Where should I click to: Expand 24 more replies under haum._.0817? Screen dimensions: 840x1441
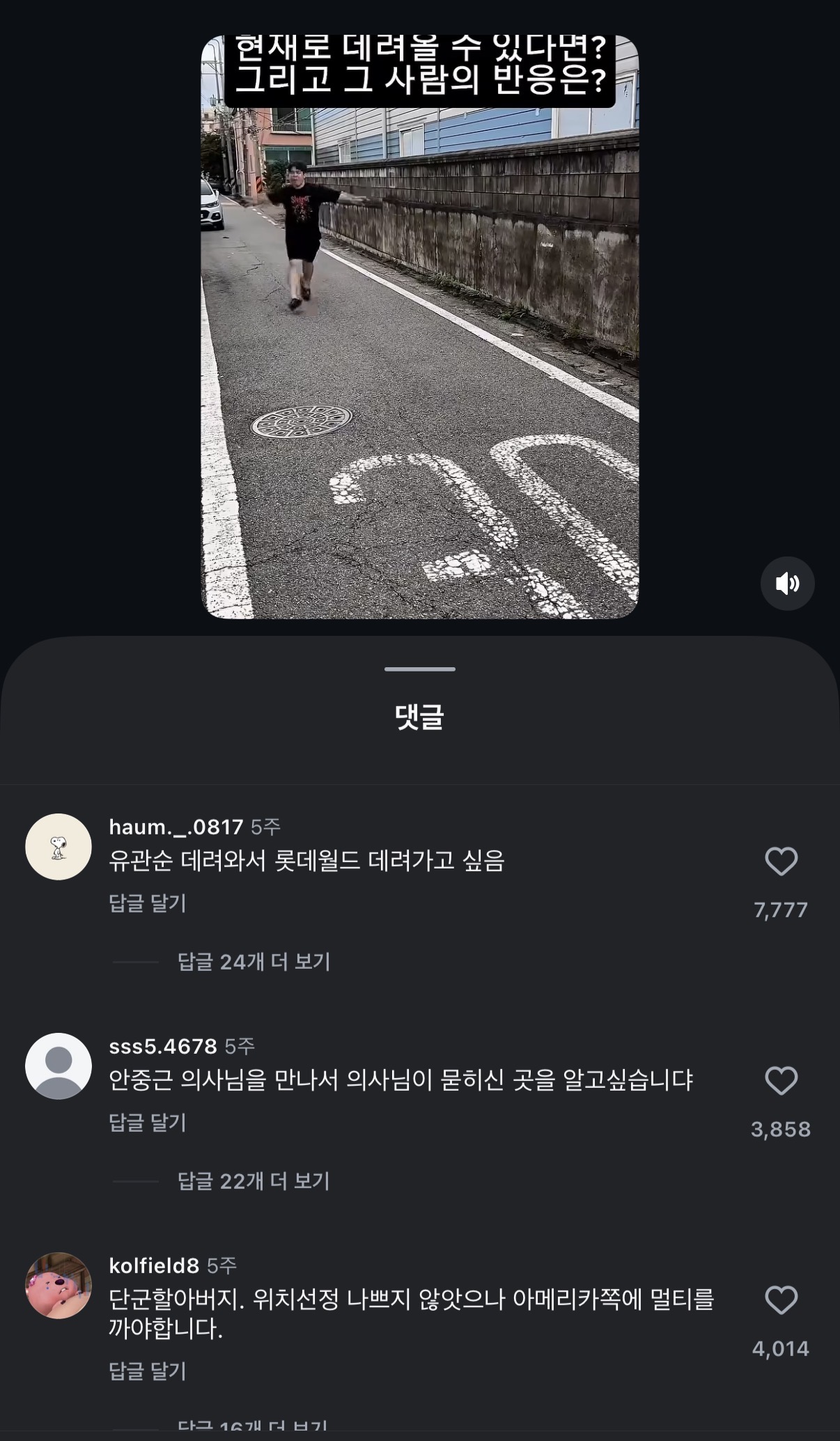(x=254, y=962)
